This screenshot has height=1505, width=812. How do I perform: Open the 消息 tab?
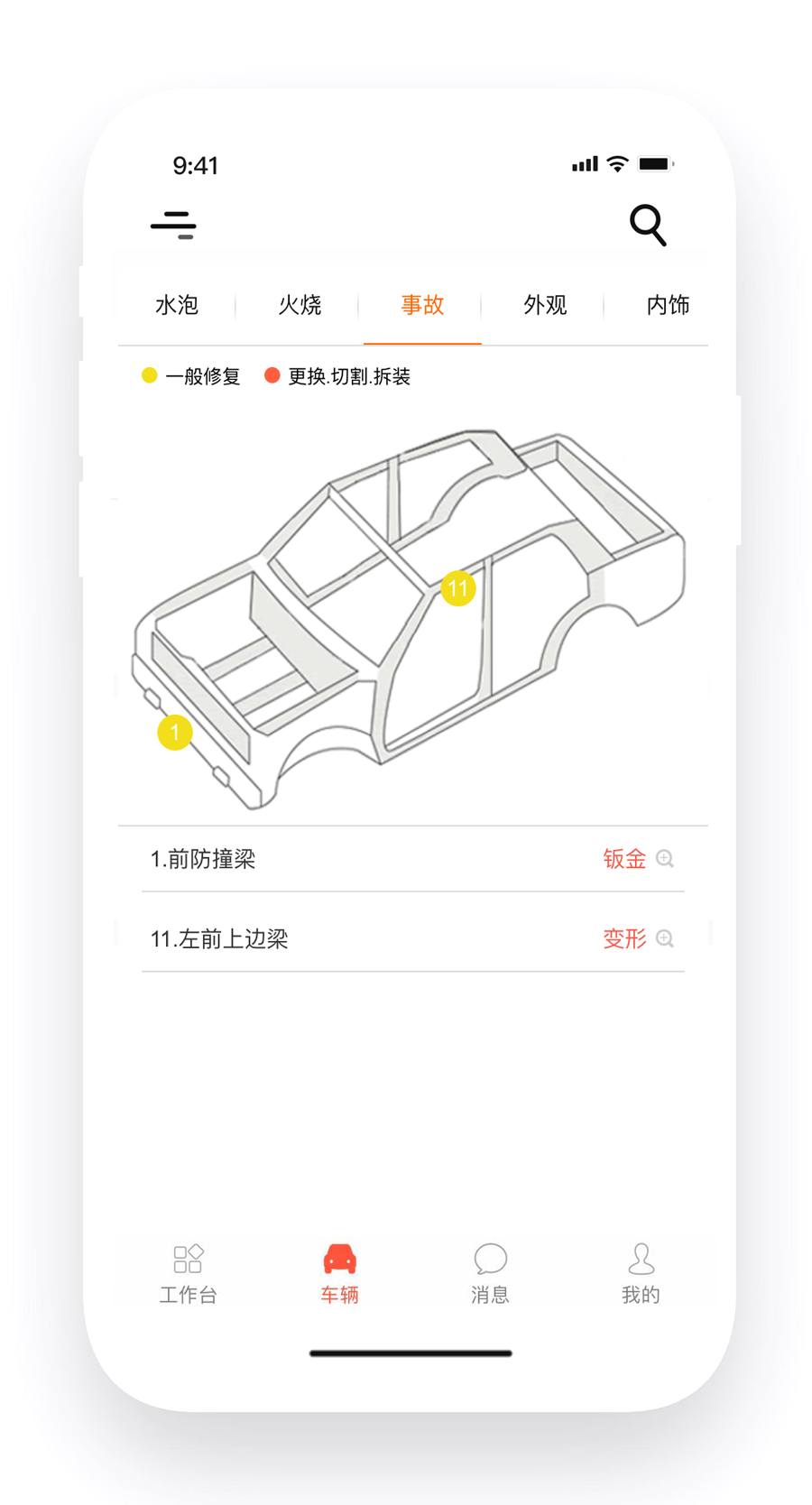click(490, 1274)
